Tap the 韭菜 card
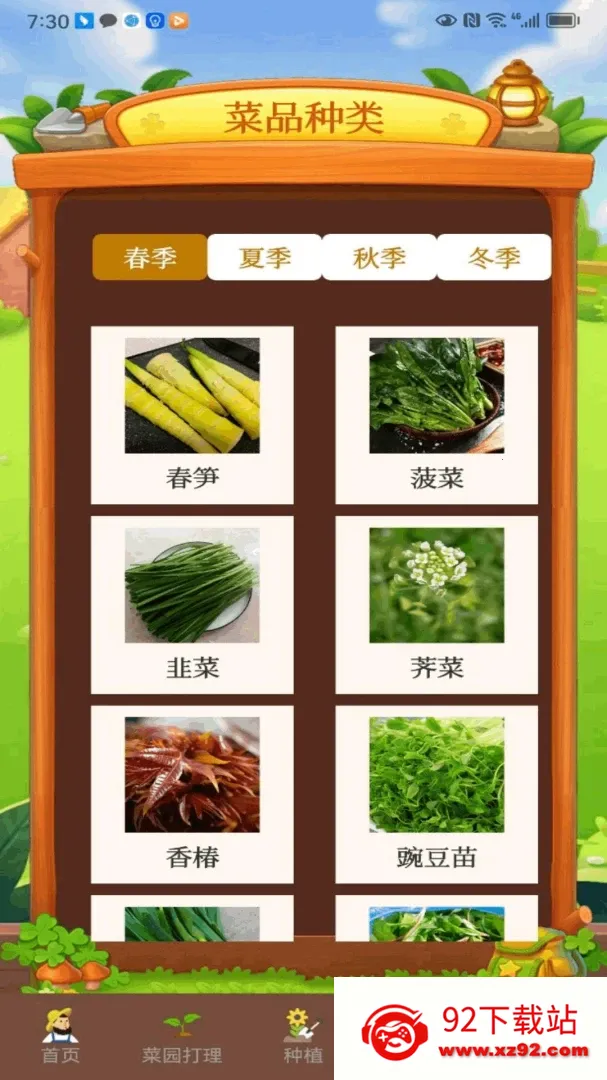607x1080 pixels. point(192,605)
